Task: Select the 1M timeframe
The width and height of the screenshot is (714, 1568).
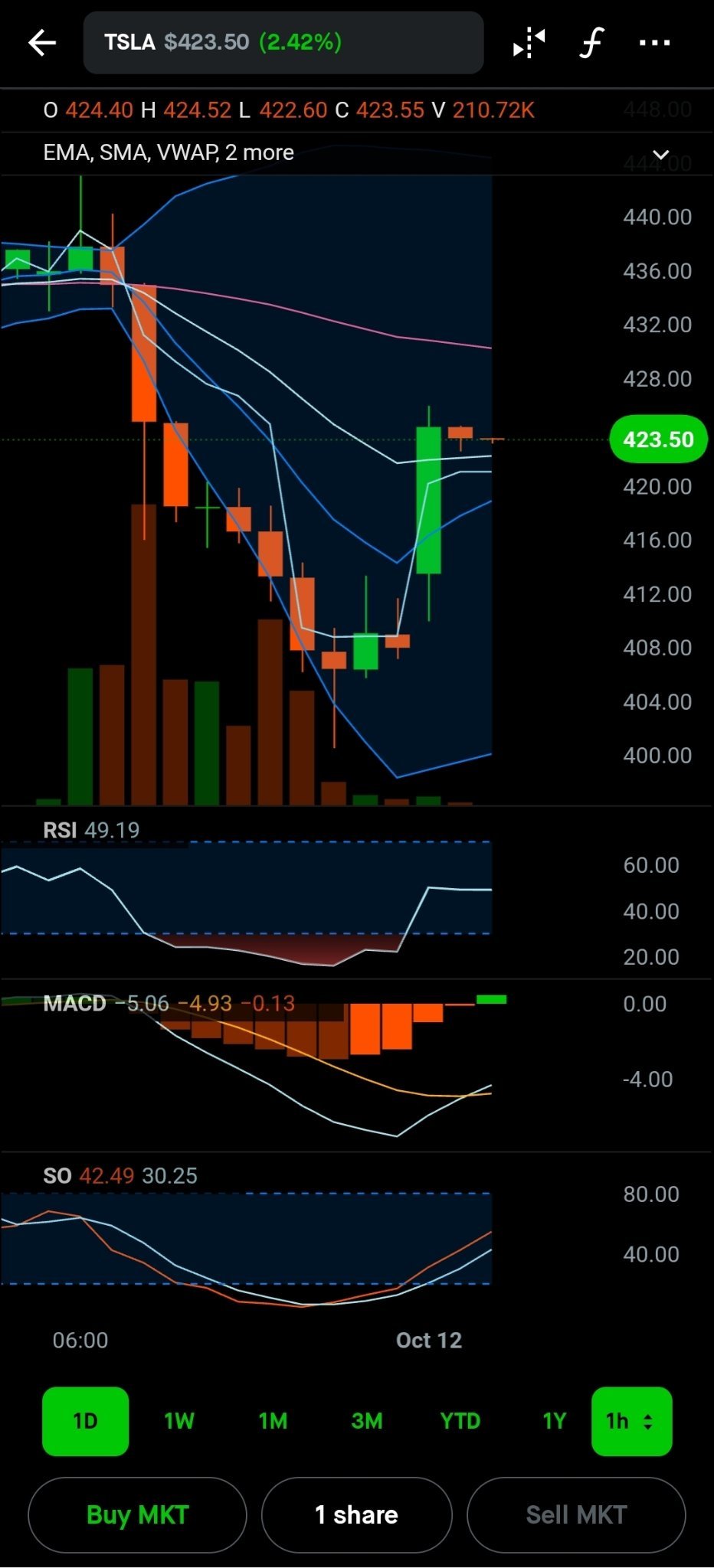Action: point(272,1421)
